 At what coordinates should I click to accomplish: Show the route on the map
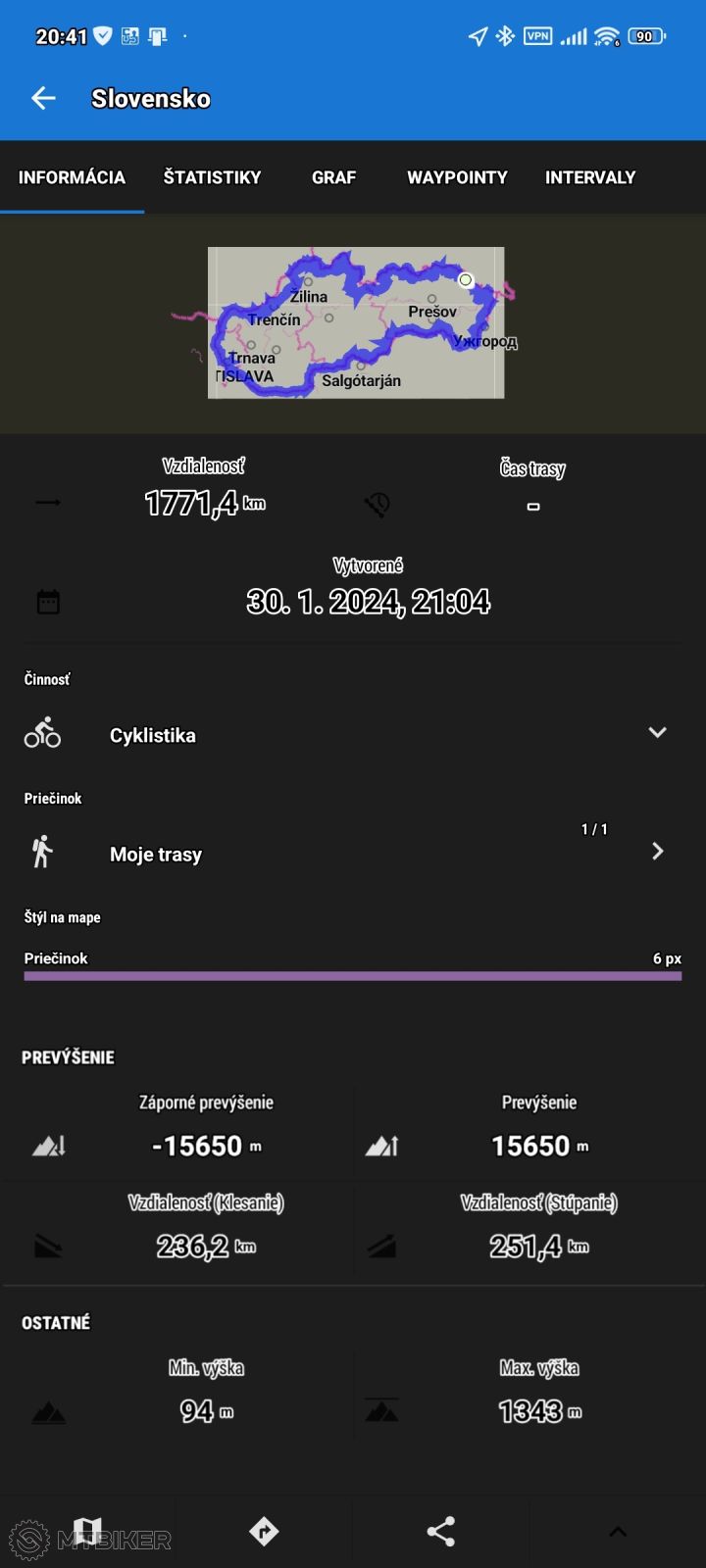pos(88,1531)
